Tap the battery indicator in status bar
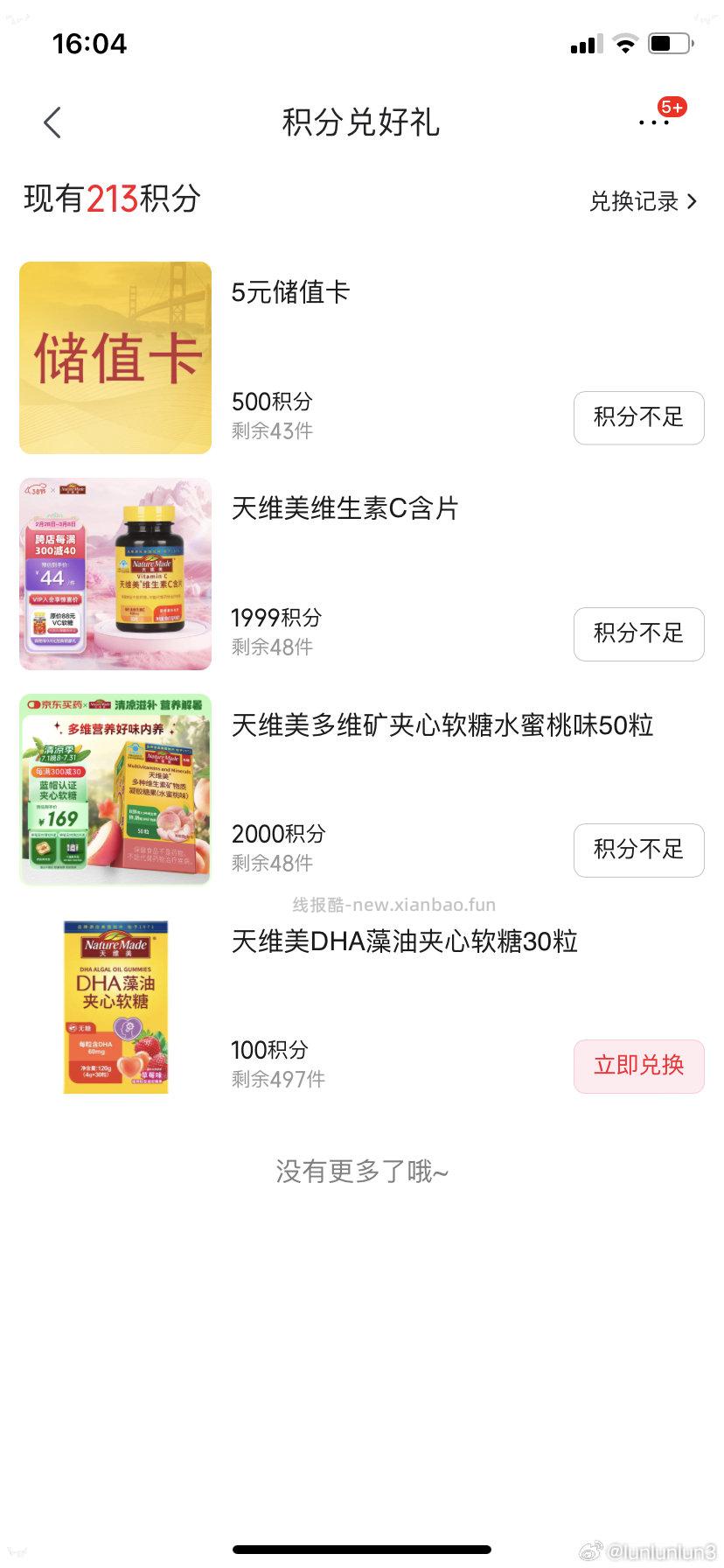Screen dimensions: 724x1568 pyautogui.click(x=668, y=42)
